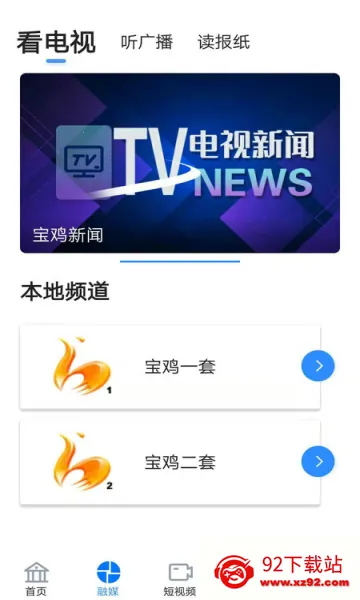Tap the arrow button for 宝鸡一套
Screen dimensions: 360x600
coord(318,366)
